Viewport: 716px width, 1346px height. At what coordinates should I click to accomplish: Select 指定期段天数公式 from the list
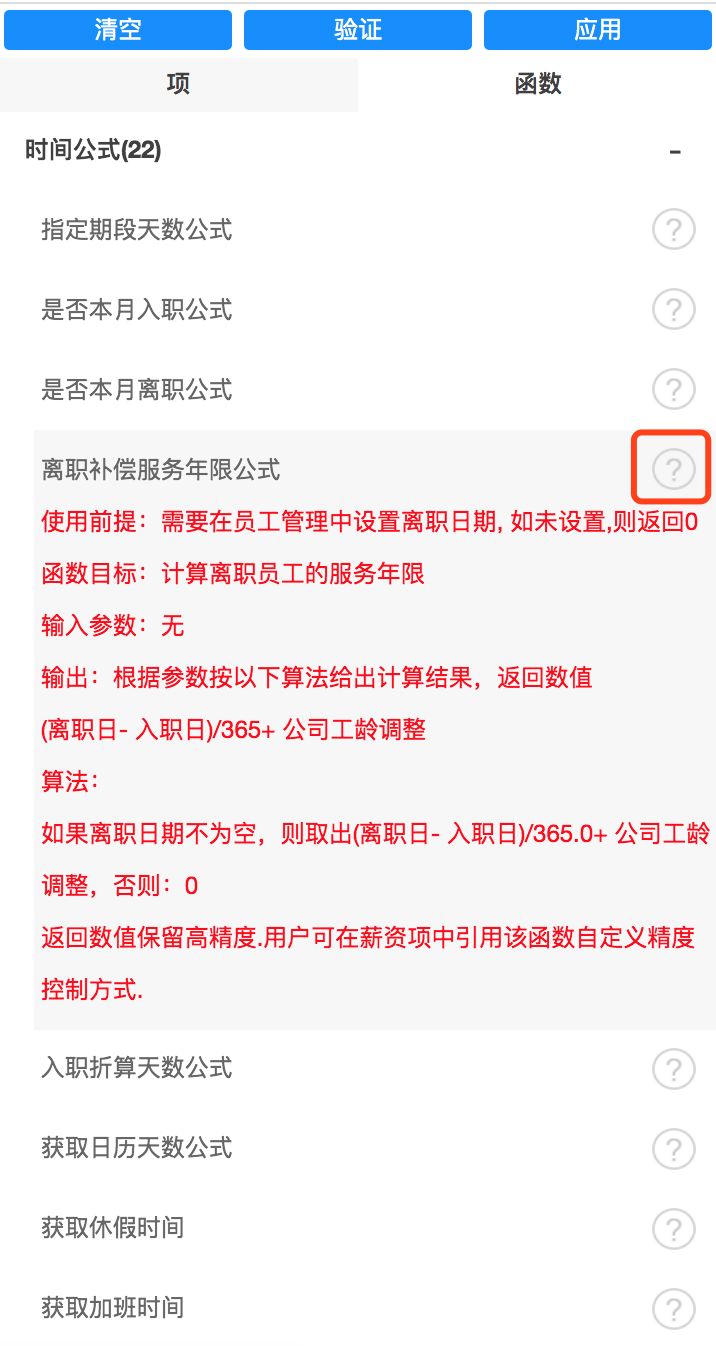click(x=137, y=230)
